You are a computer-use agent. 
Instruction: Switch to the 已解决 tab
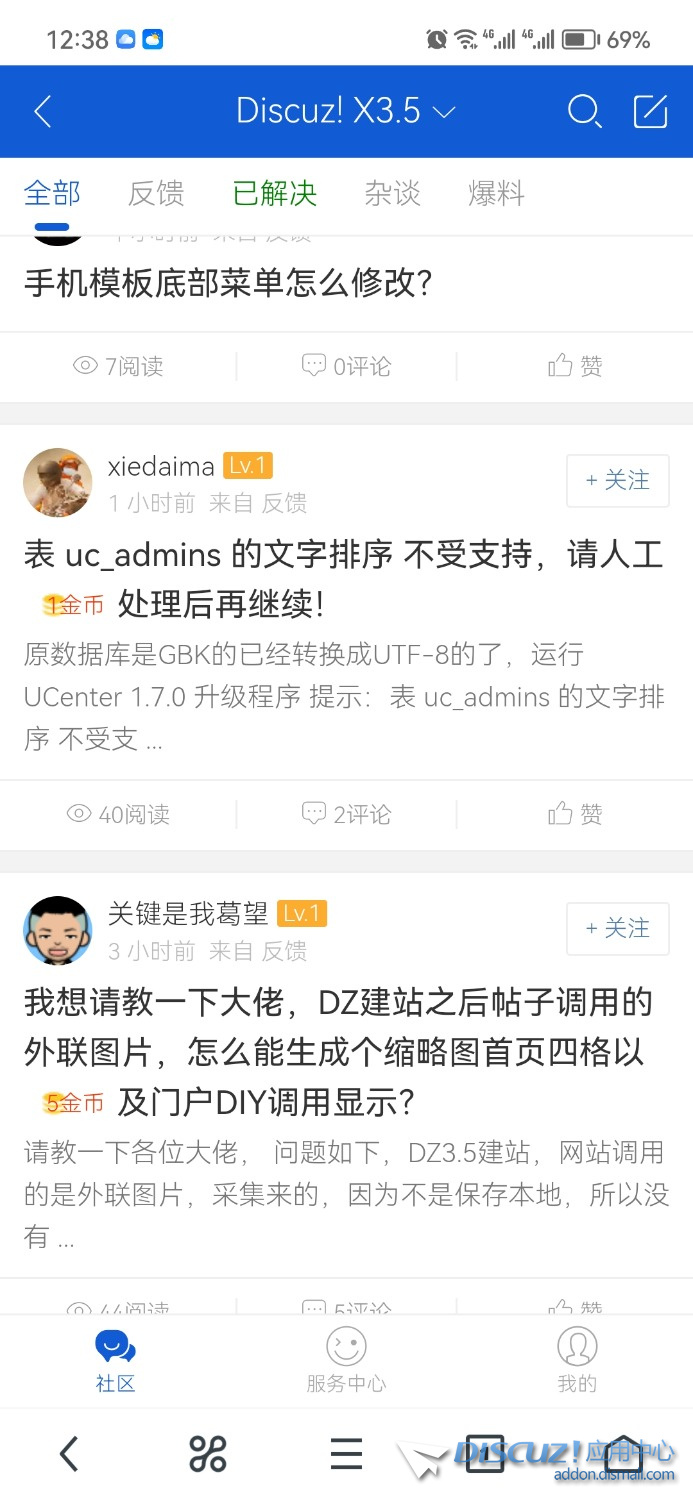tap(274, 193)
